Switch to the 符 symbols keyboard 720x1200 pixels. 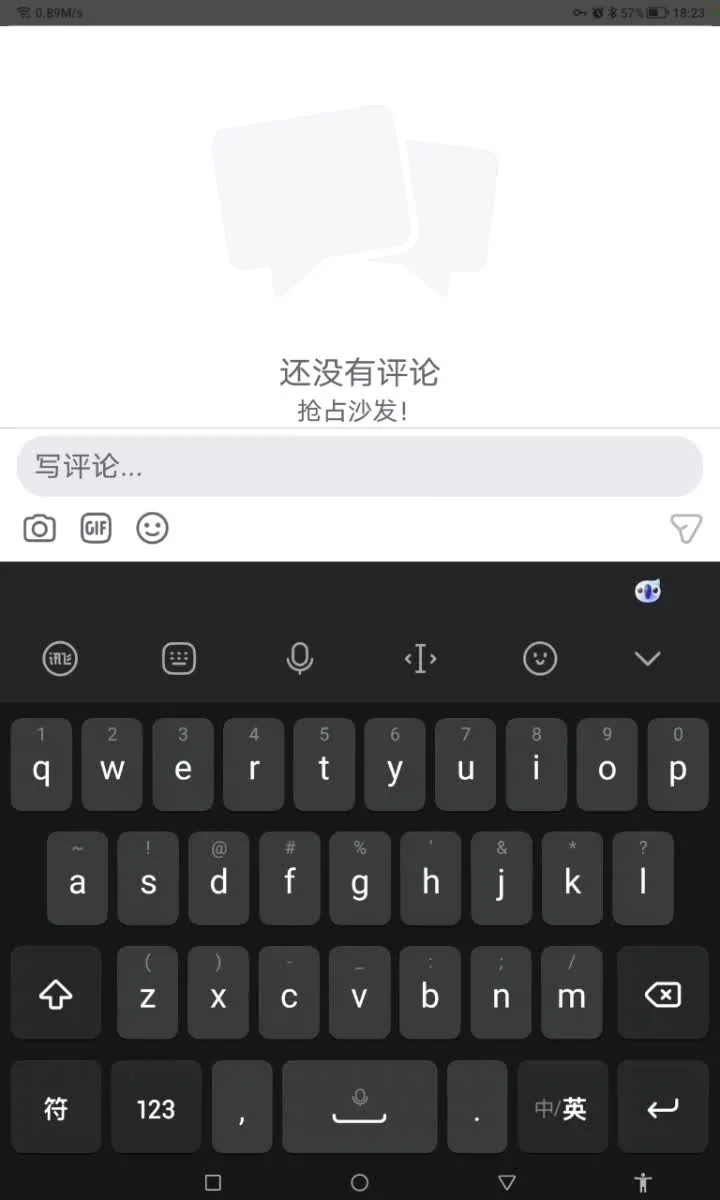pos(56,1108)
